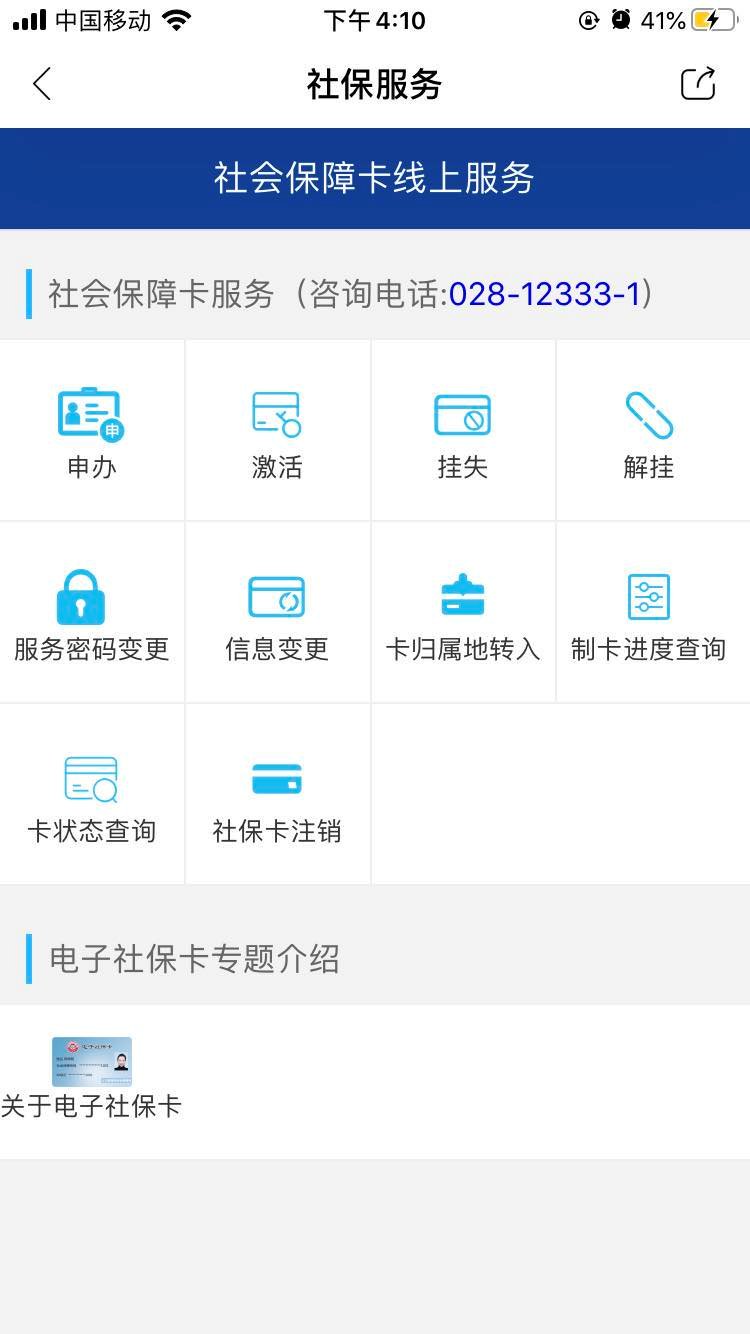The image size is (750, 1334).
Task: Select 激活 to activate card
Action: 277,431
